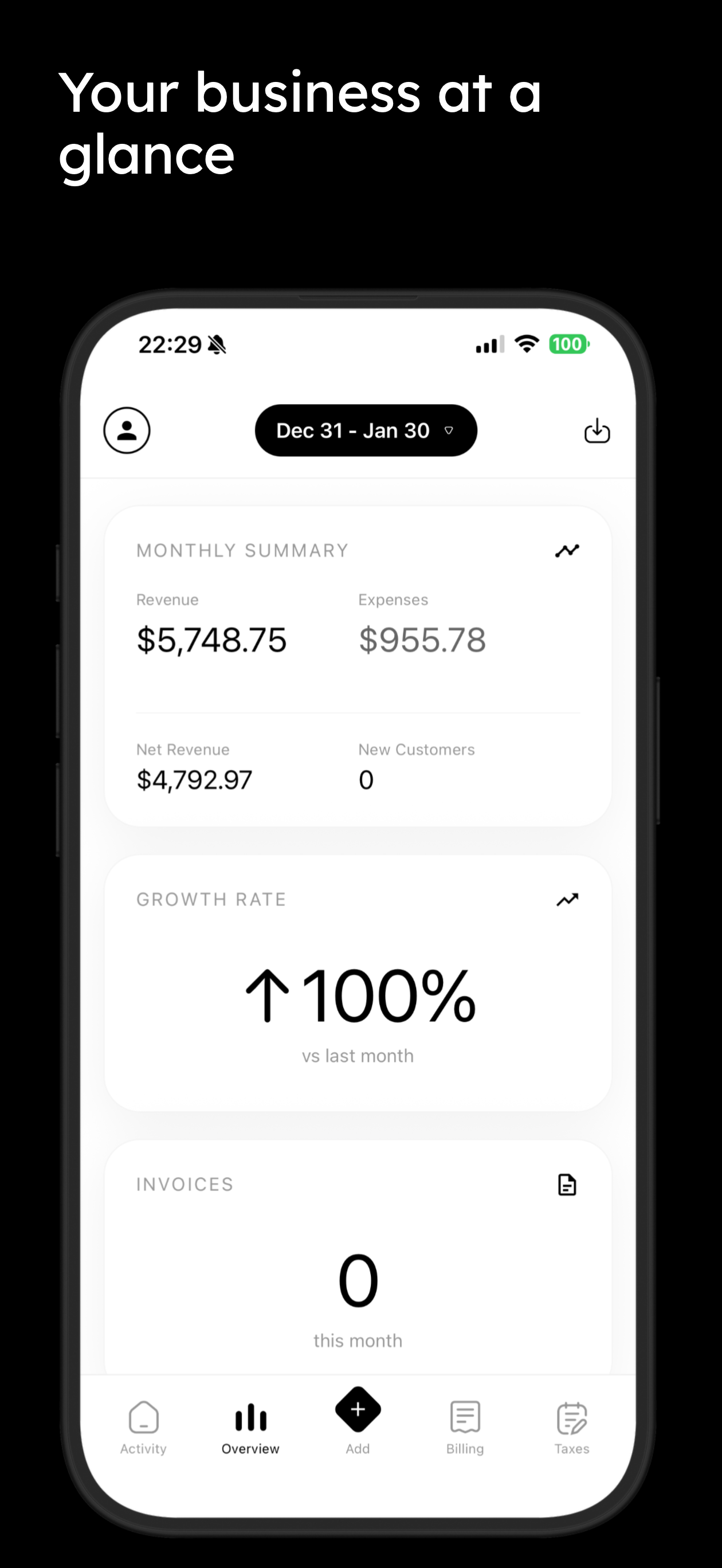Tap the download/export icon top right
The image size is (722, 1568).
(597, 430)
